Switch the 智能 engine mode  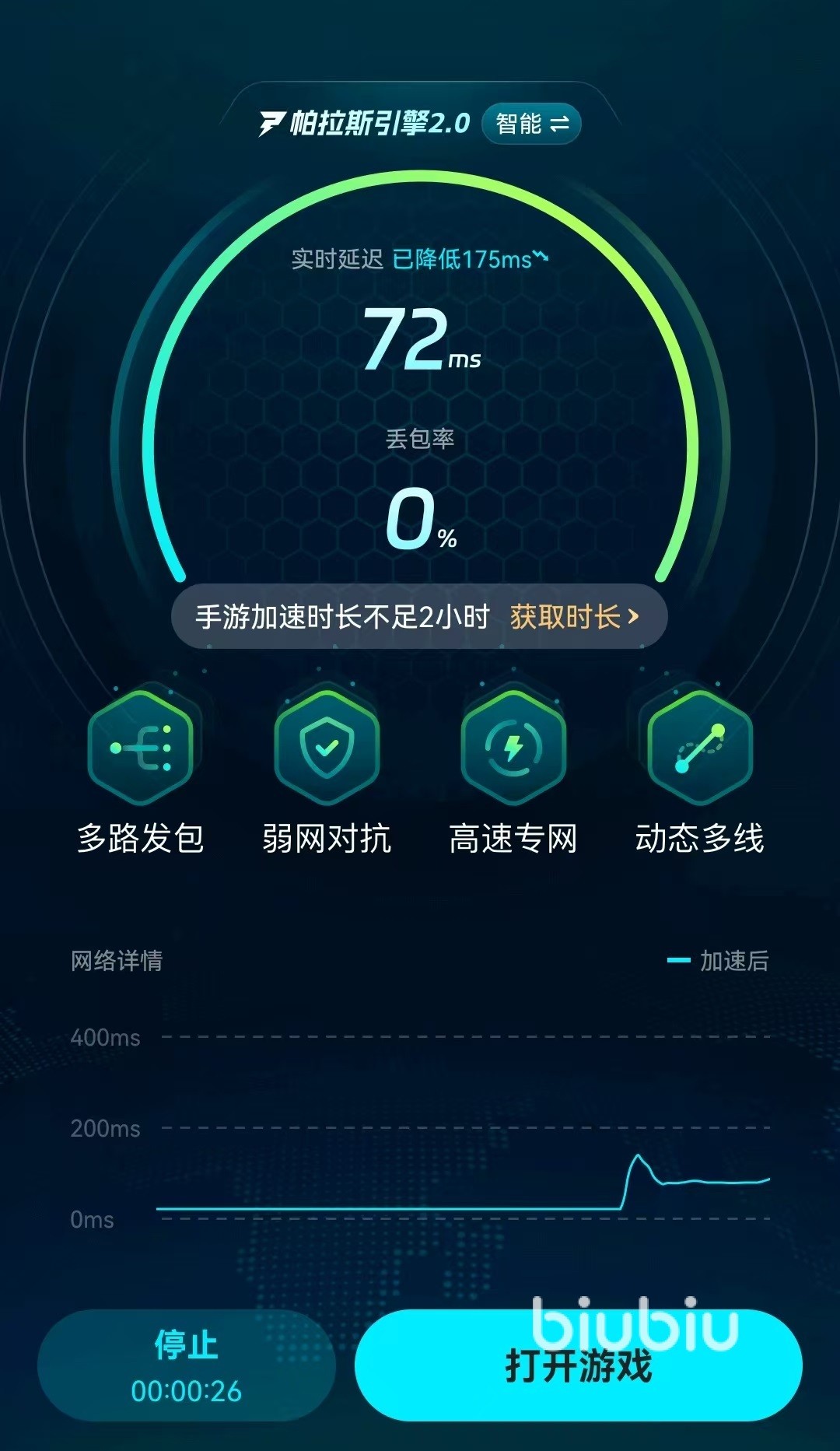coord(531,124)
